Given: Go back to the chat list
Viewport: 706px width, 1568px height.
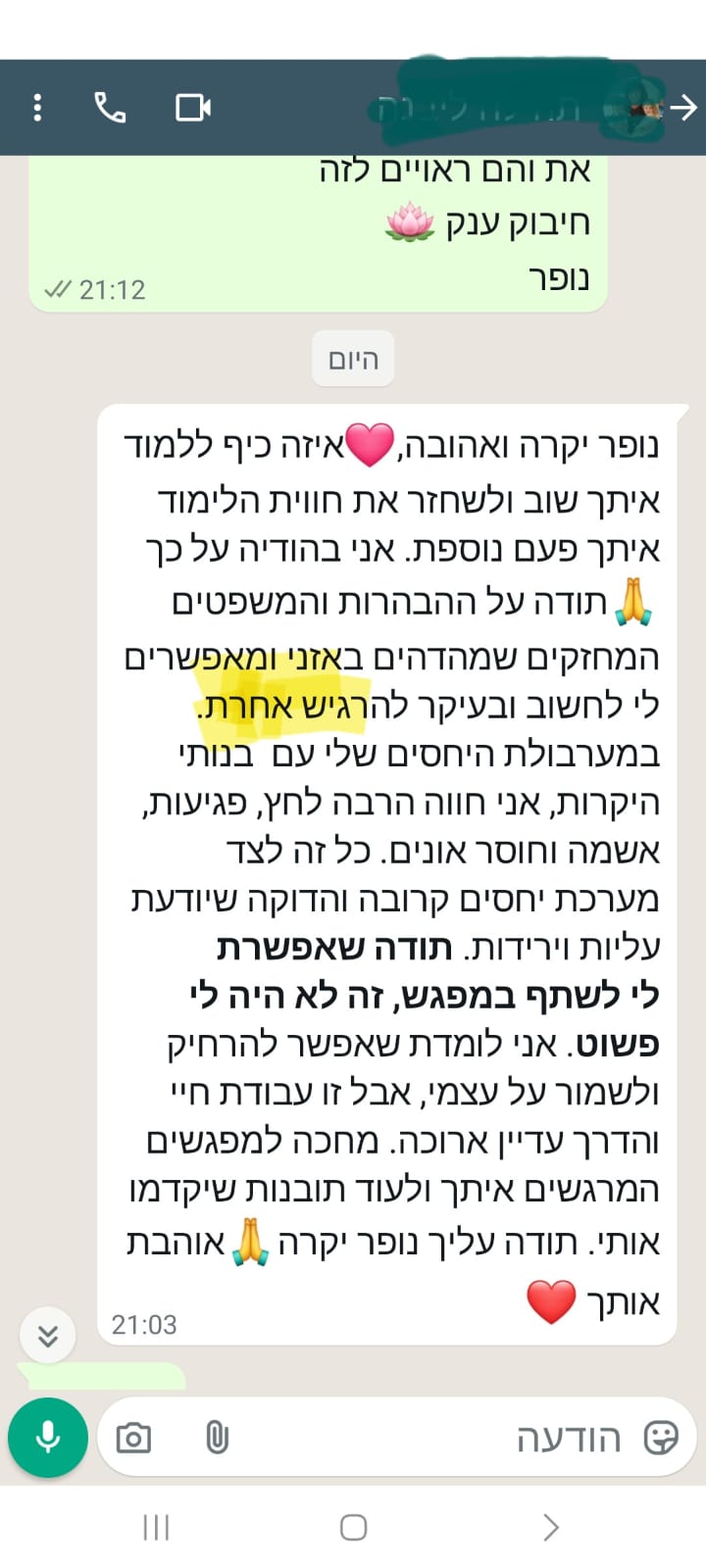Looking at the screenshot, I should 684,107.
